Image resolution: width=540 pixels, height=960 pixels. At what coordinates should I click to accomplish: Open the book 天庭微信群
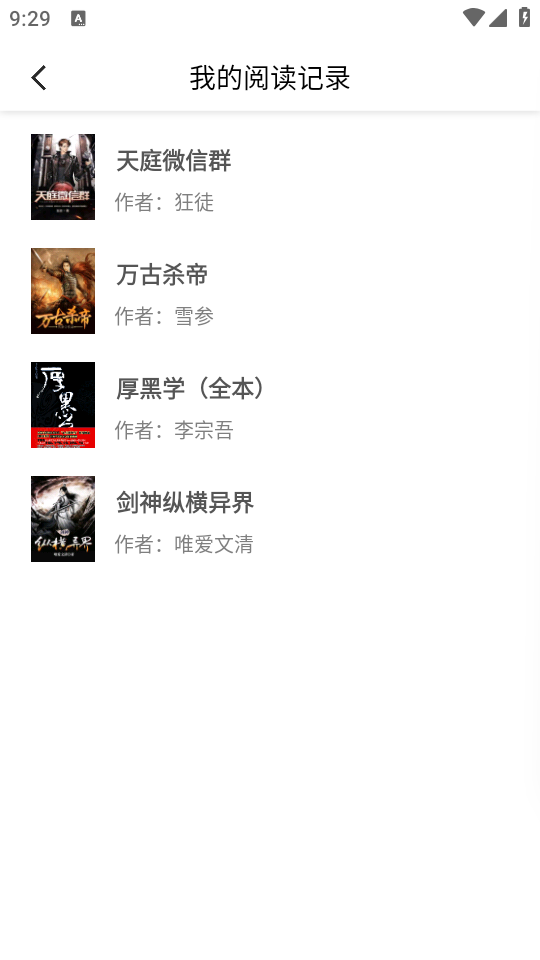pyautogui.click(x=270, y=177)
